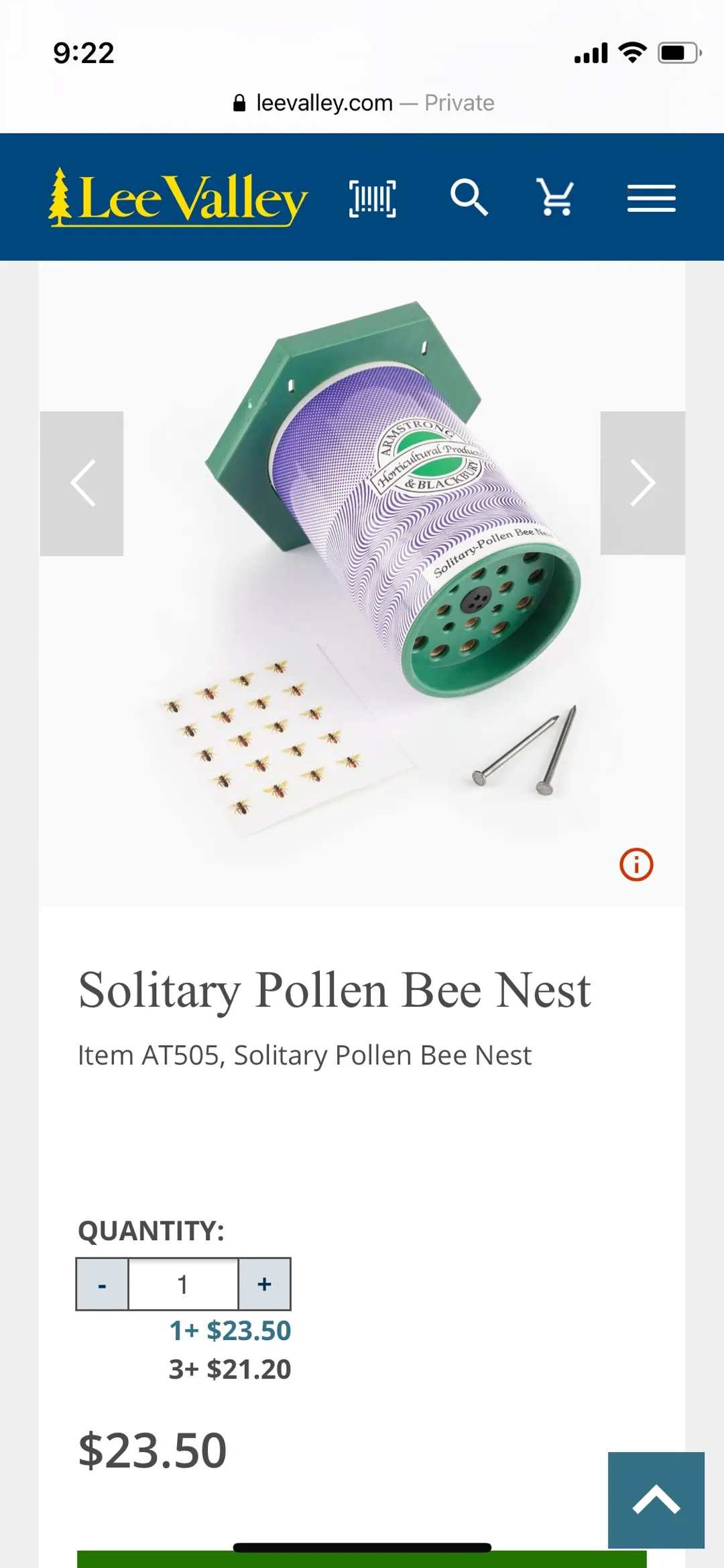Increase quantity with the plus button
This screenshot has width=724, height=1568.
point(265,1284)
